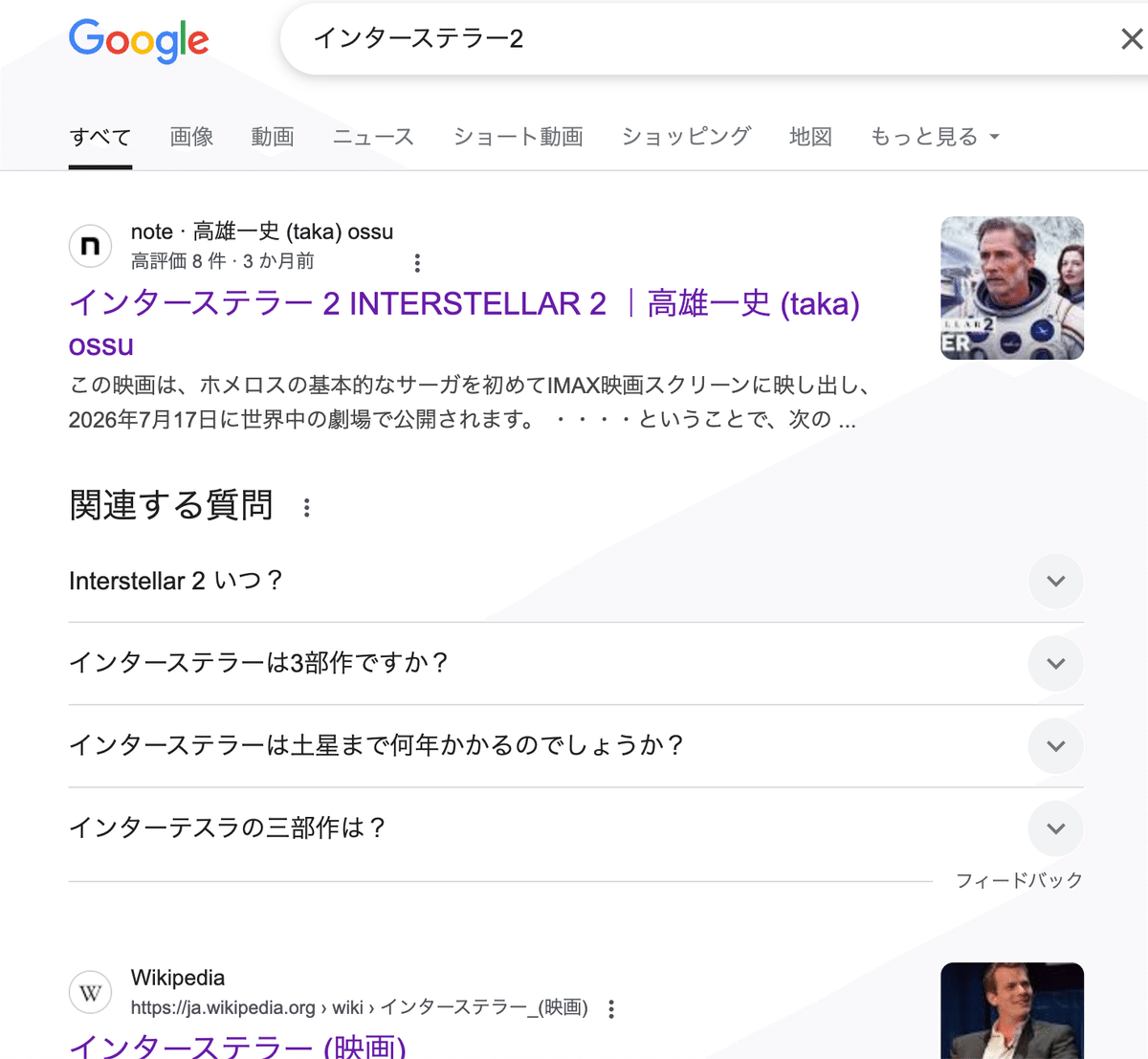Image resolution: width=1148 pixels, height=1059 pixels.
Task: Open the astronaut thumbnail of the note result
Action: pyautogui.click(x=1012, y=288)
